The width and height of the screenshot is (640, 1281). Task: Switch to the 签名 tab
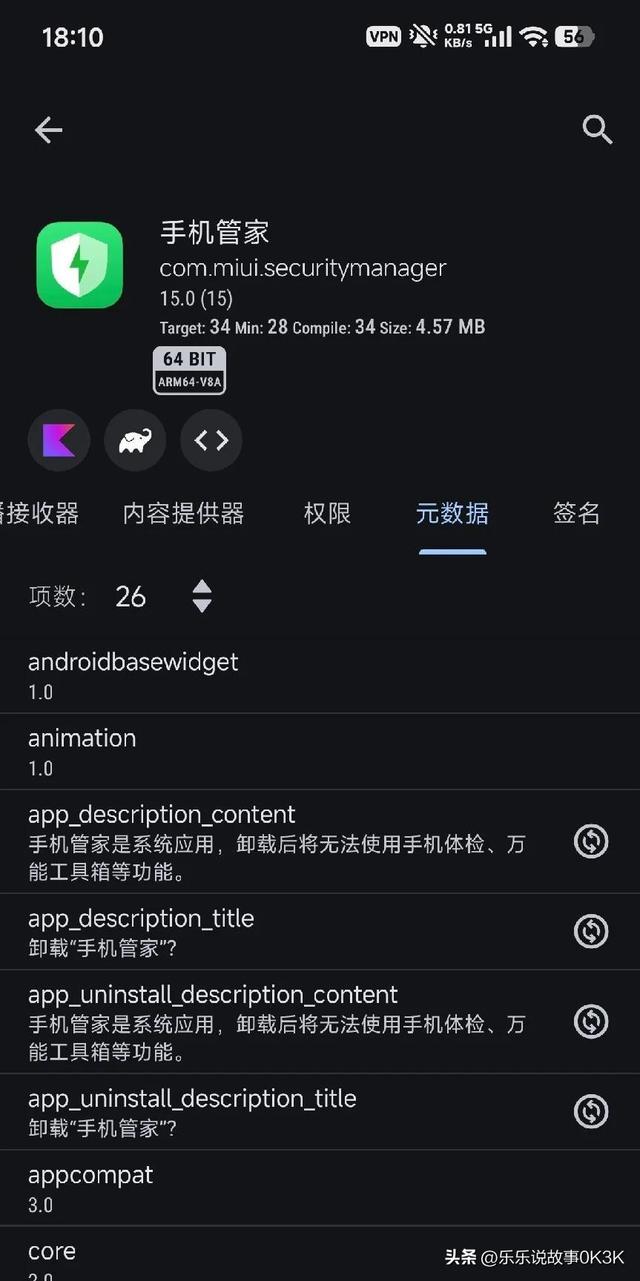click(x=576, y=514)
